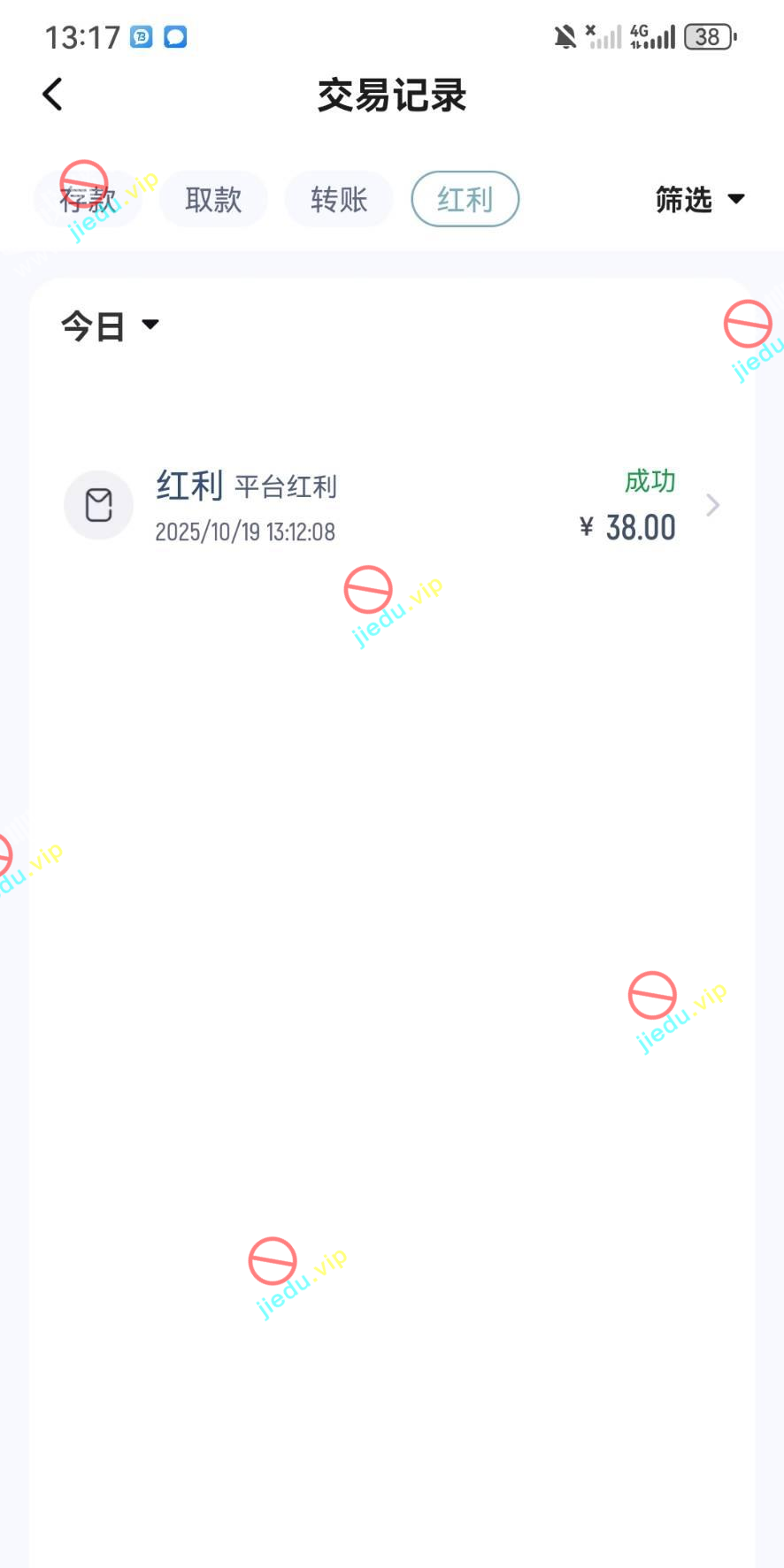
Task: Open the 筛选 filter dropdown
Action: [x=699, y=200]
